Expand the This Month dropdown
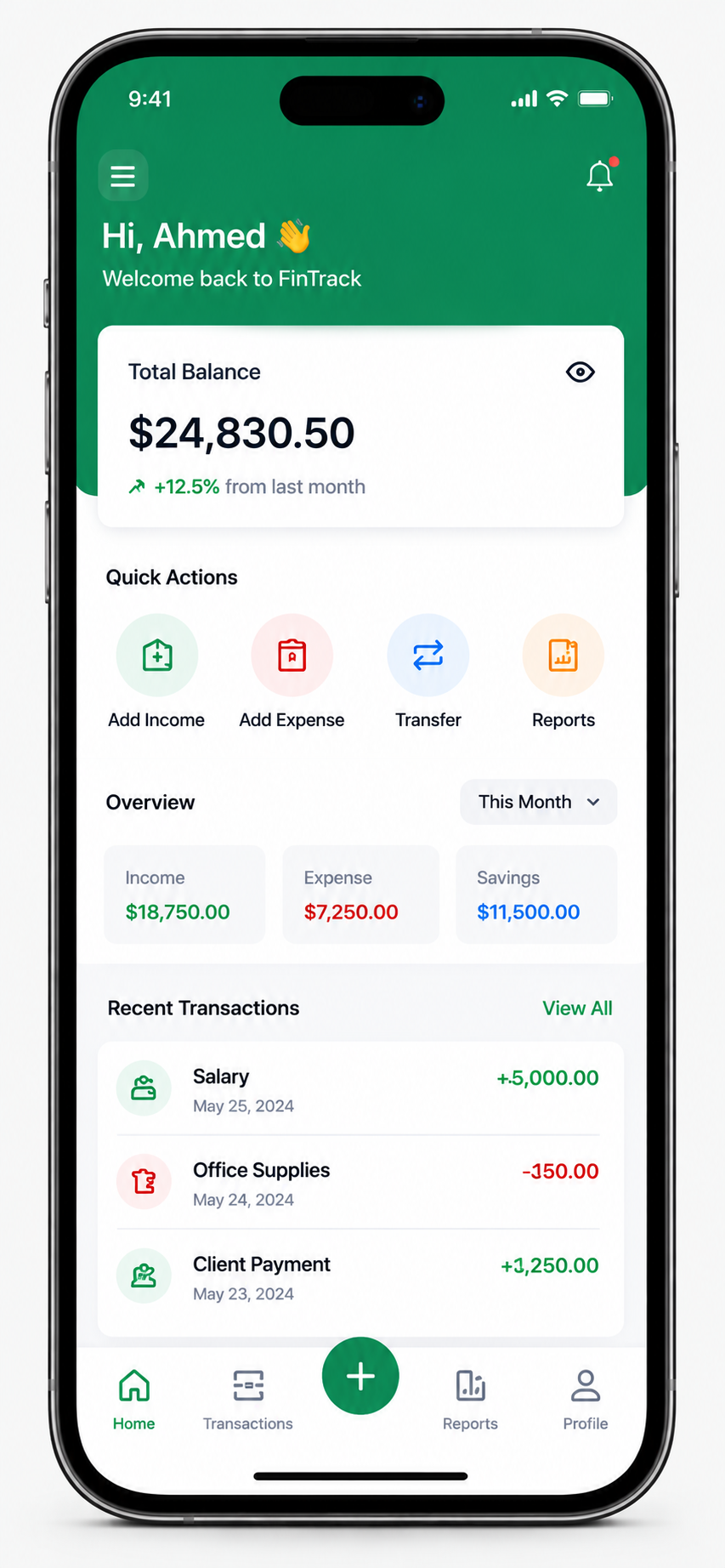 click(539, 802)
